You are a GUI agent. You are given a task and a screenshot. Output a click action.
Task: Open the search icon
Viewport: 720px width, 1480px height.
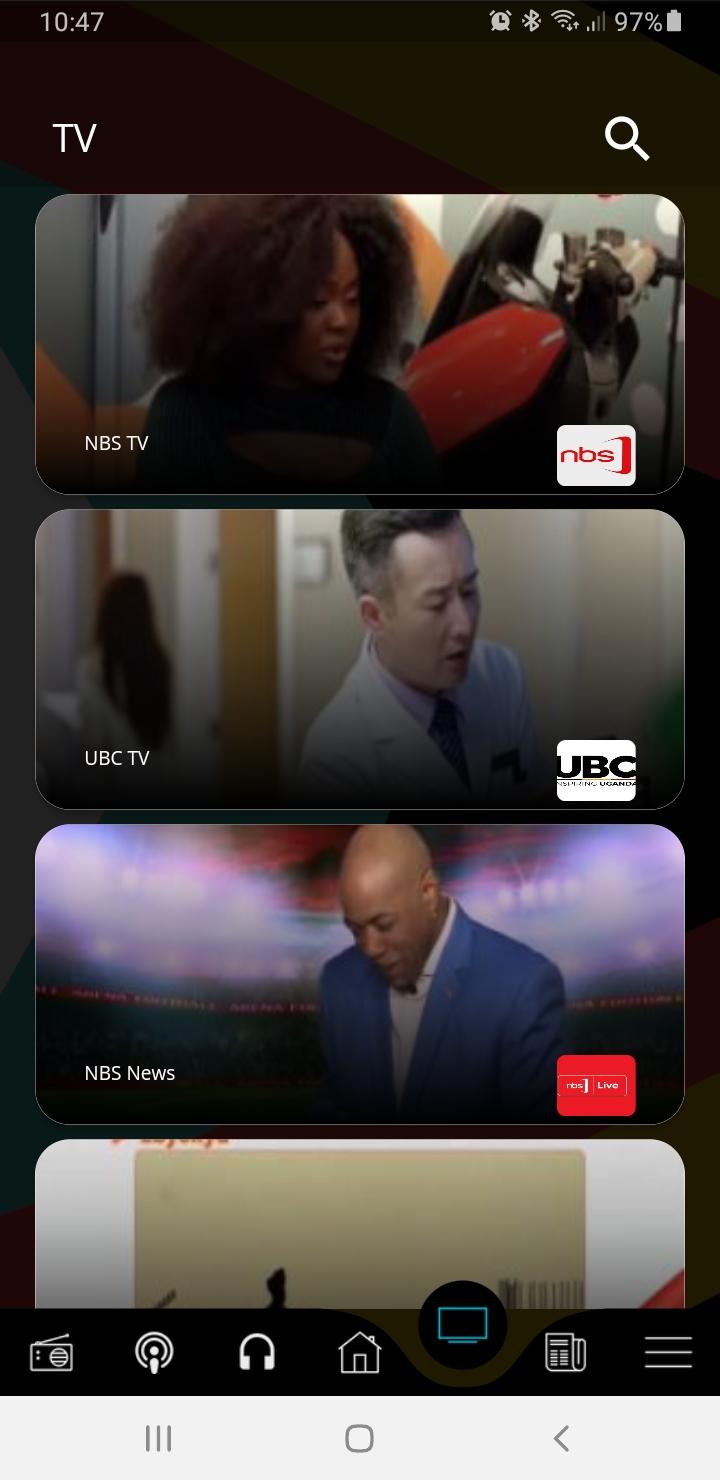627,139
